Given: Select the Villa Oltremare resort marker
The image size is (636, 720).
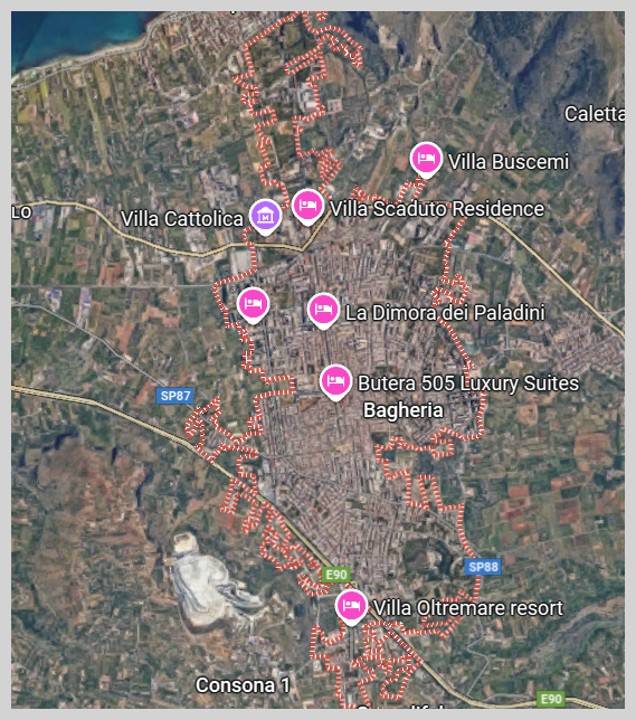Looking at the screenshot, I should (350, 605).
